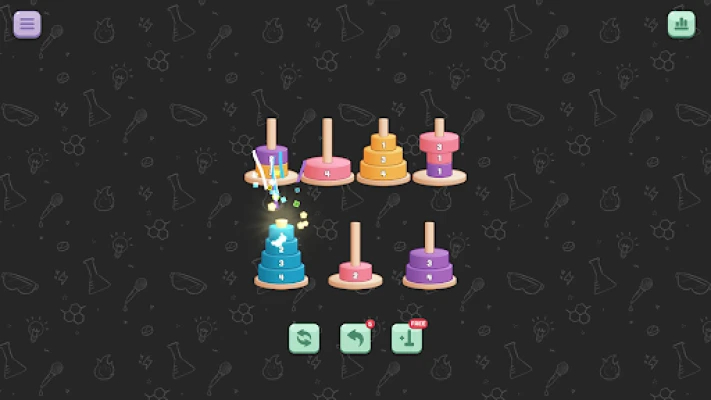Open the hamburger menu
This screenshot has height=400, width=711.
27,24
